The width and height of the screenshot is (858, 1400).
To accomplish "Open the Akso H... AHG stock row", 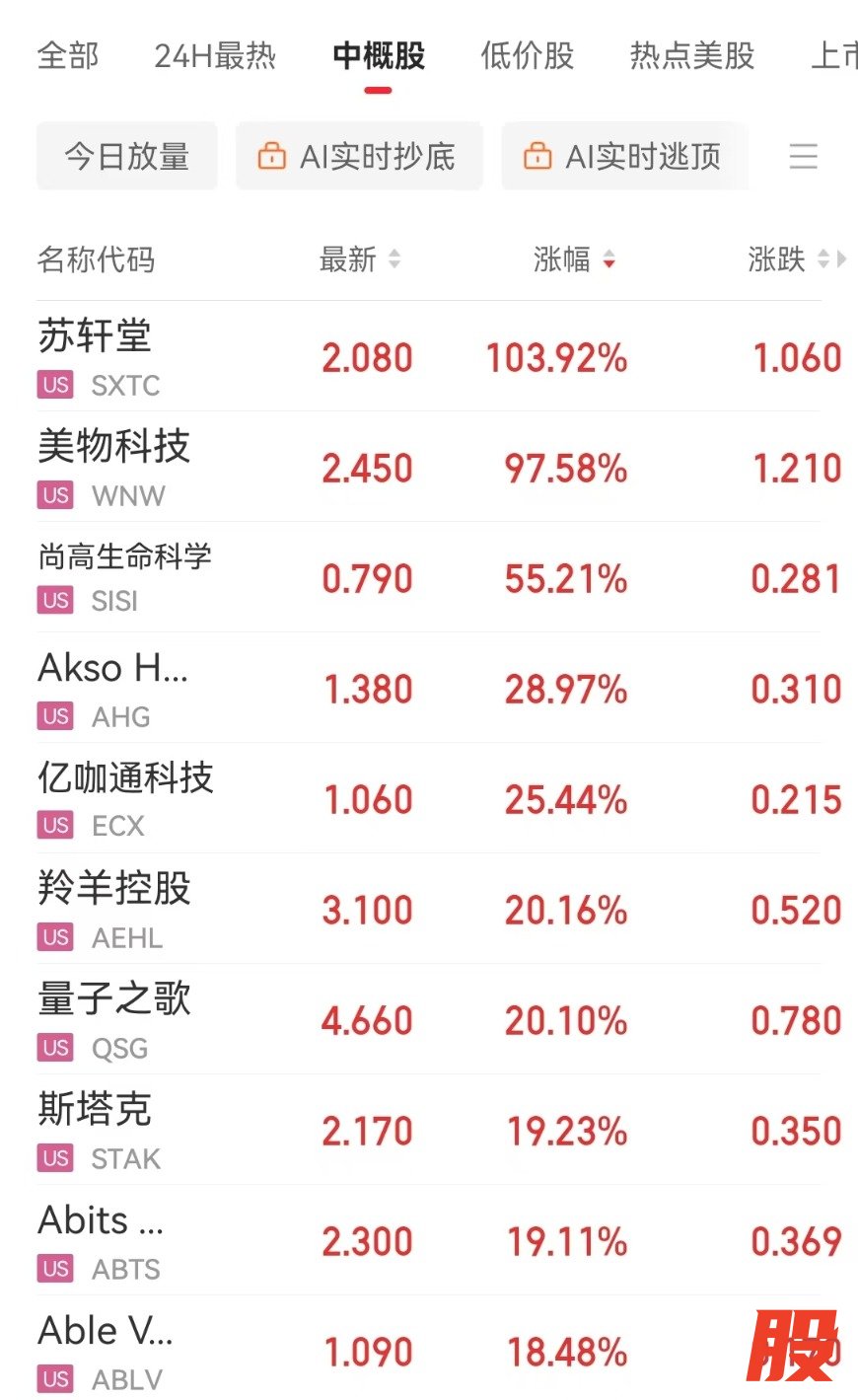I will (x=429, y=689).
